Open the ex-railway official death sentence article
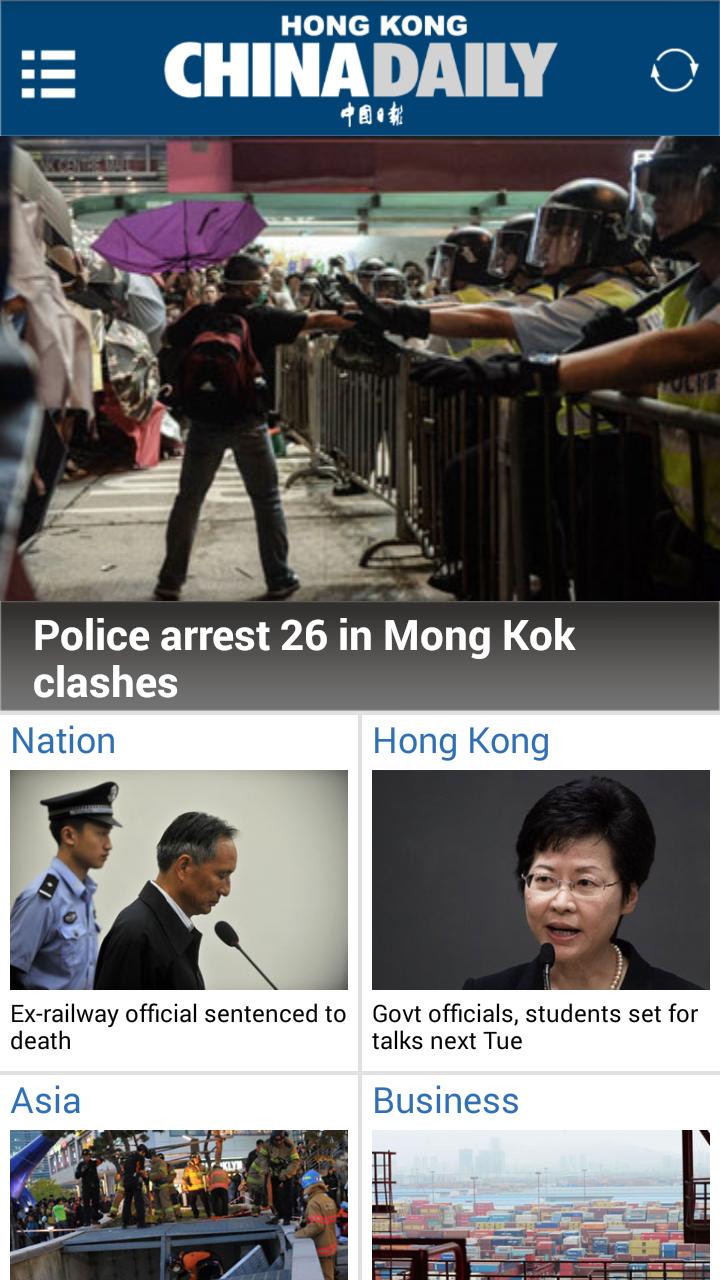 click(176, 1026)
